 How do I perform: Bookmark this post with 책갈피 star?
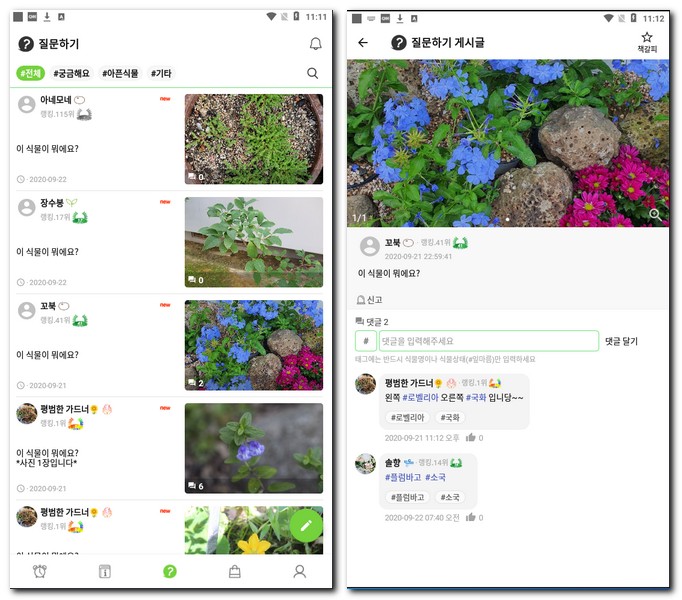click(647, 42)
